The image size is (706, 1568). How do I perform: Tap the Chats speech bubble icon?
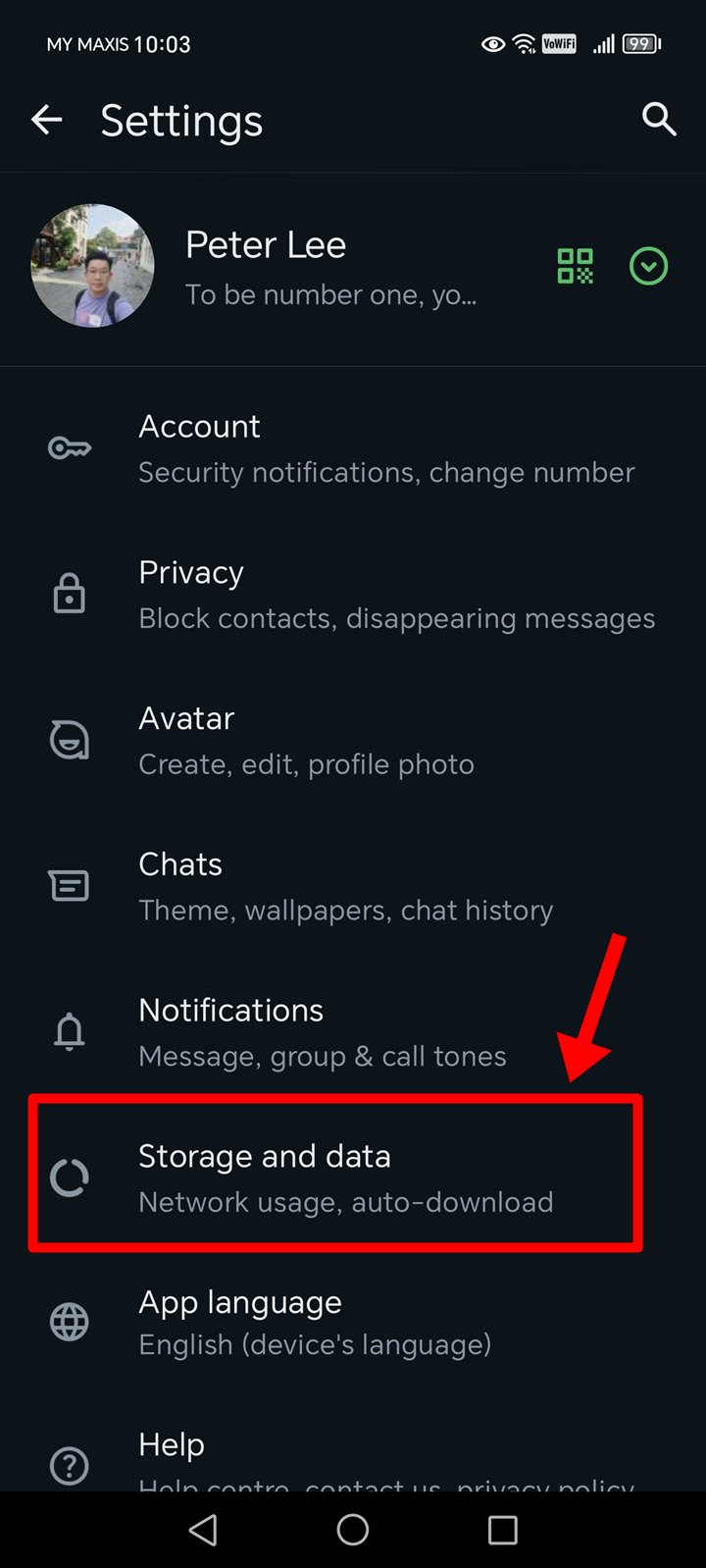point(69,885)
